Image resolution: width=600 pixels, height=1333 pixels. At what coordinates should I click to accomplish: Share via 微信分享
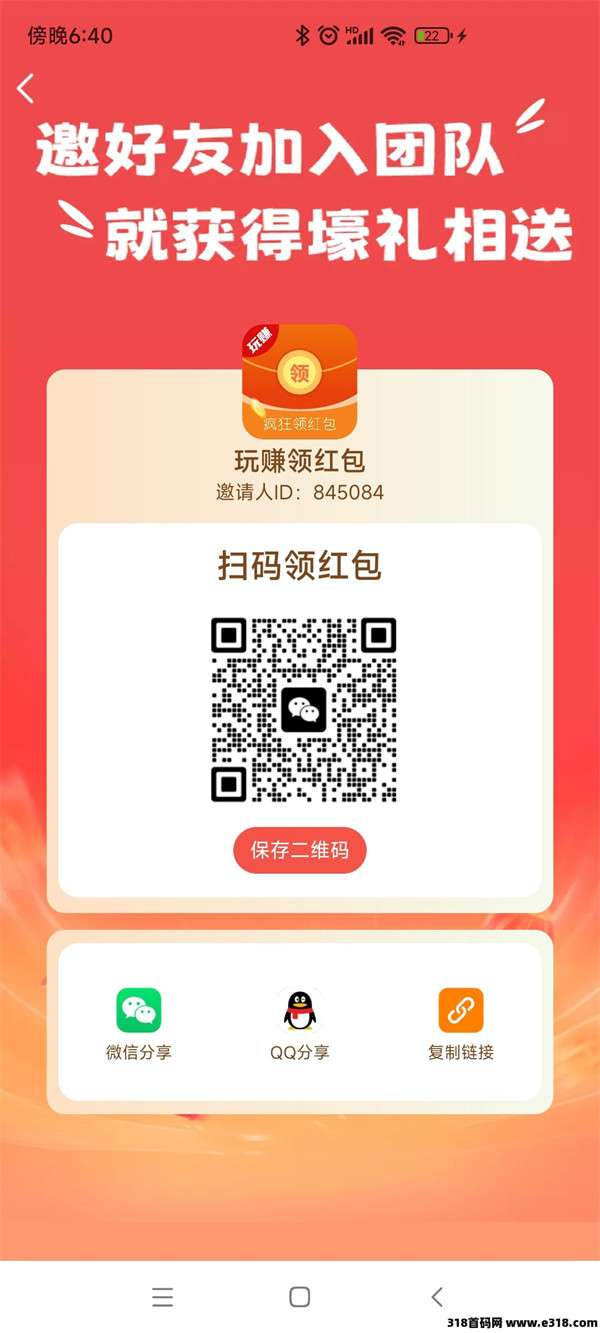pos(138,1023)
